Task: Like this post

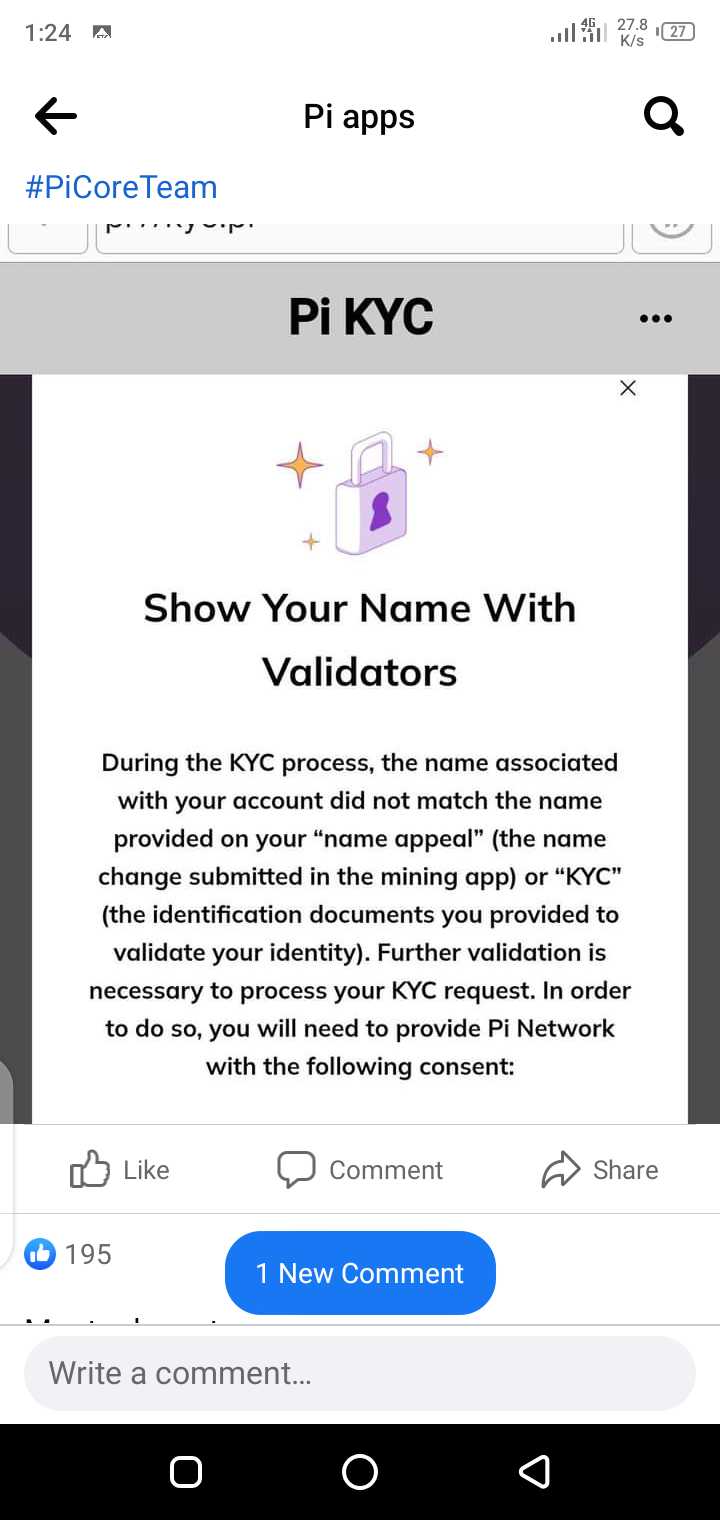Action: coord(120,1169)
